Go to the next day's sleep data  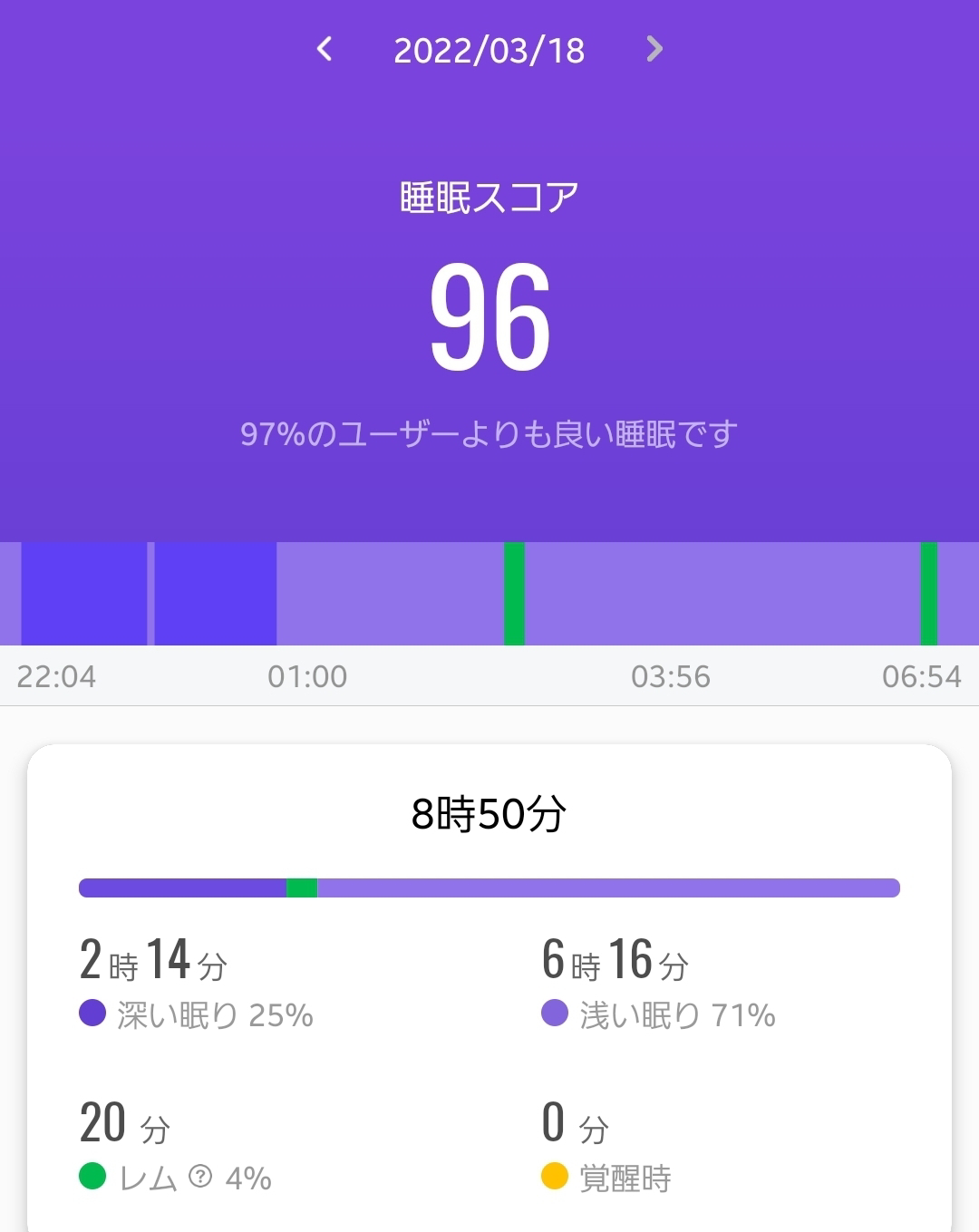(654, 49)
